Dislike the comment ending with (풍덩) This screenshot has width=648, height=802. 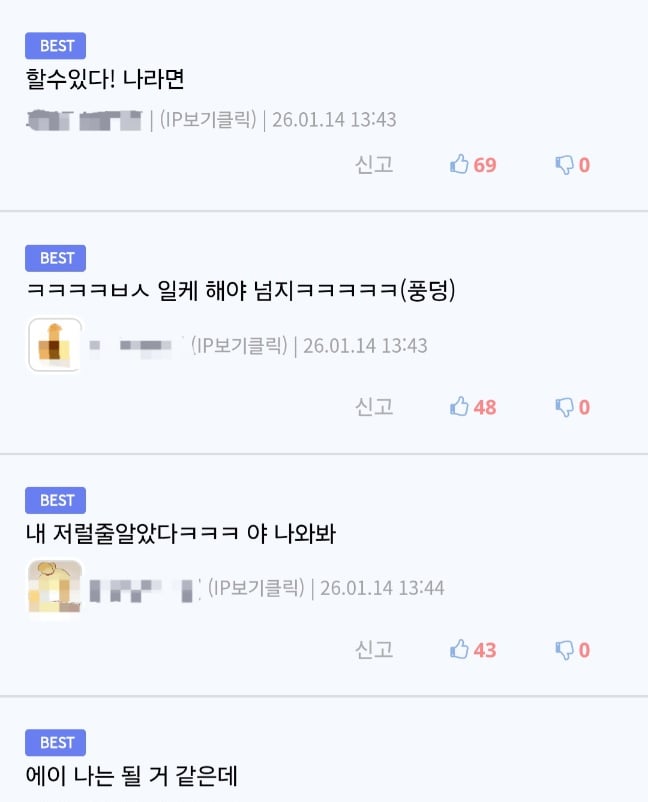[x=565, y=407]
